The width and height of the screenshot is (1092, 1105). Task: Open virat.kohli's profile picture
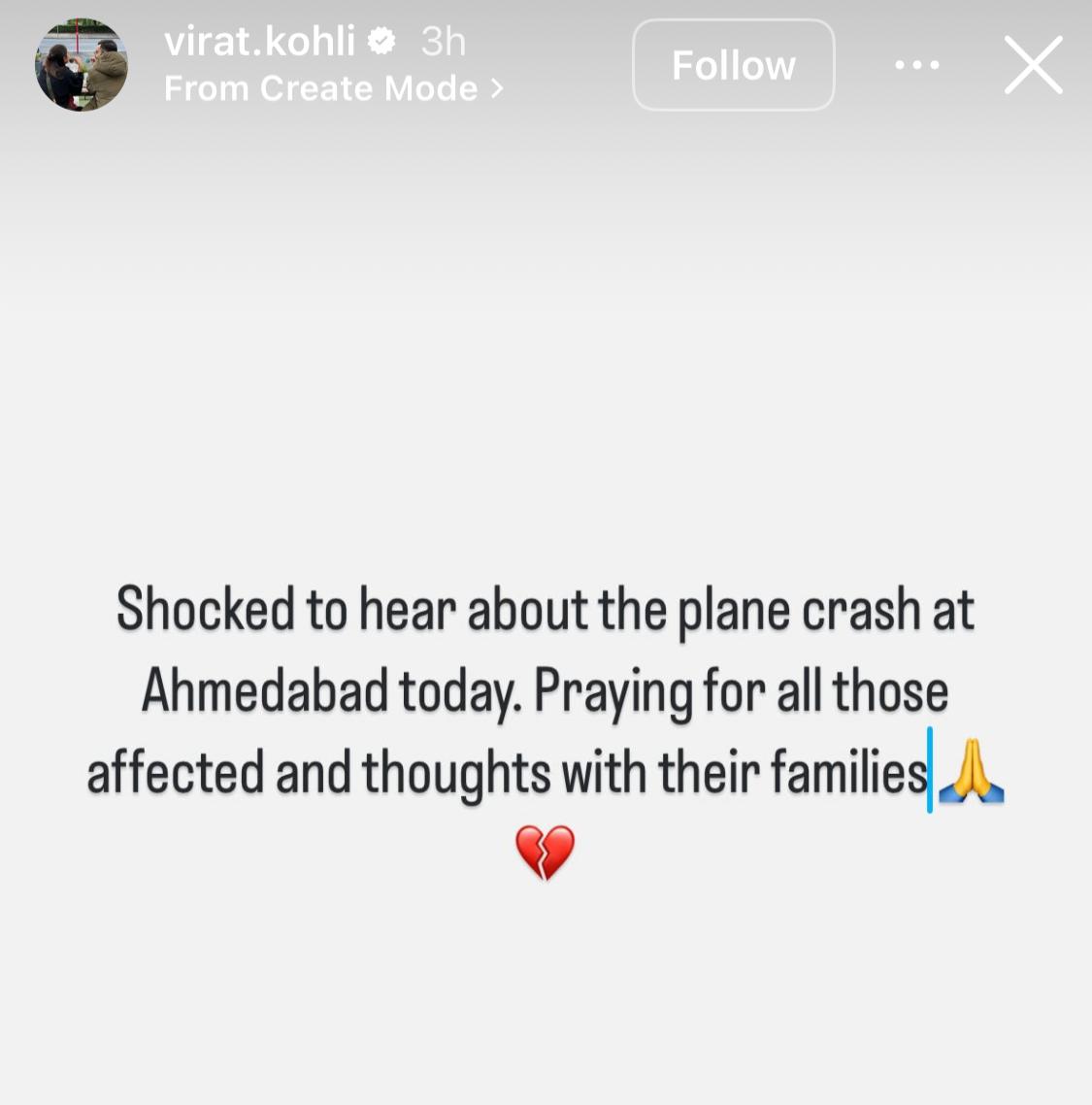[82, 65]
